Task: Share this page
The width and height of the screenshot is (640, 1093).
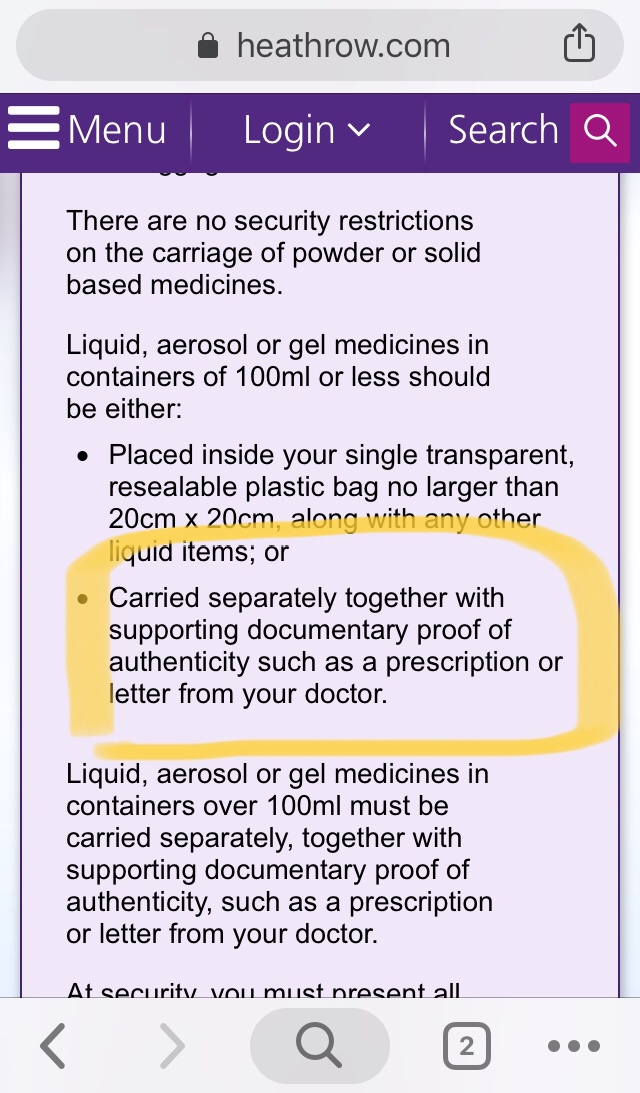Action: (579, 45)
